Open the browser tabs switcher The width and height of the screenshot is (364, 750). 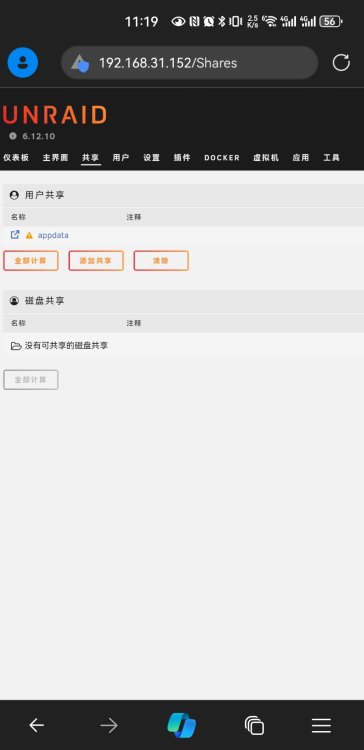(254, 726)
